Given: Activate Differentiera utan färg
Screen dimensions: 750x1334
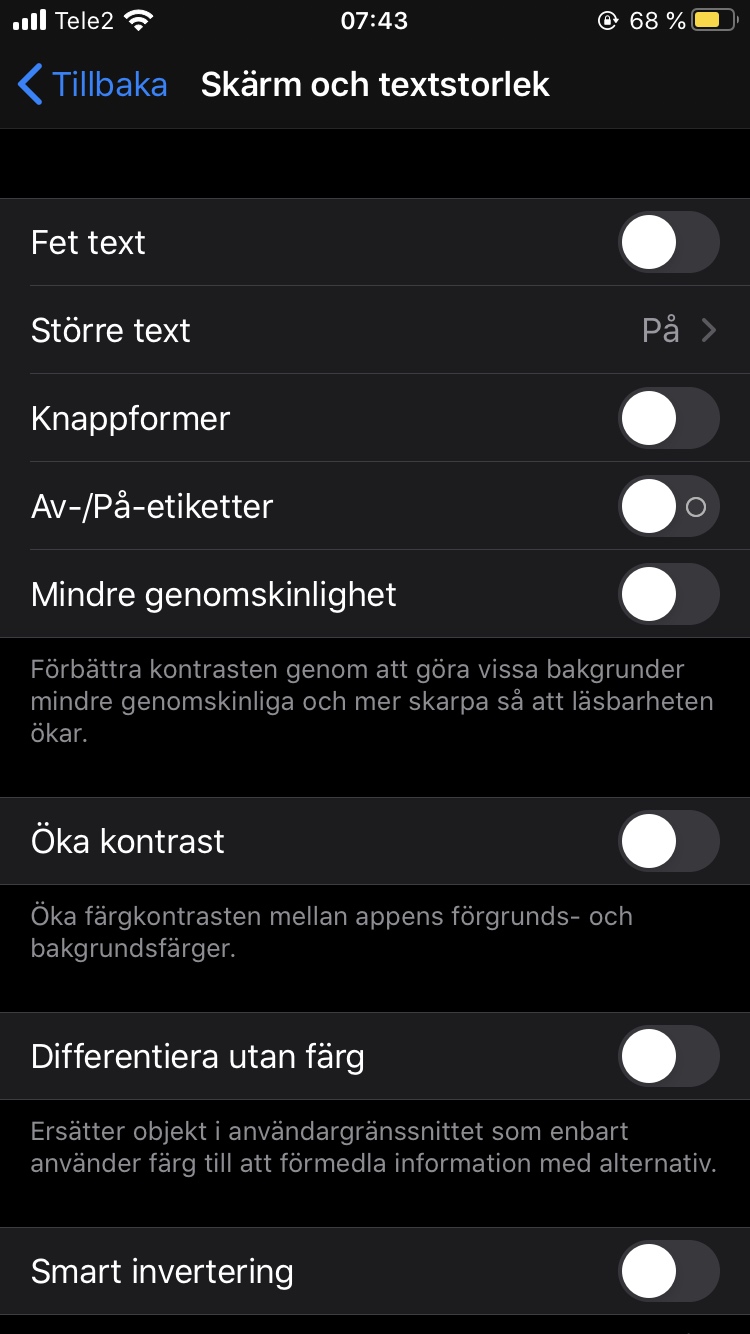Looking at the screenshot, I should click(668, 1056).
